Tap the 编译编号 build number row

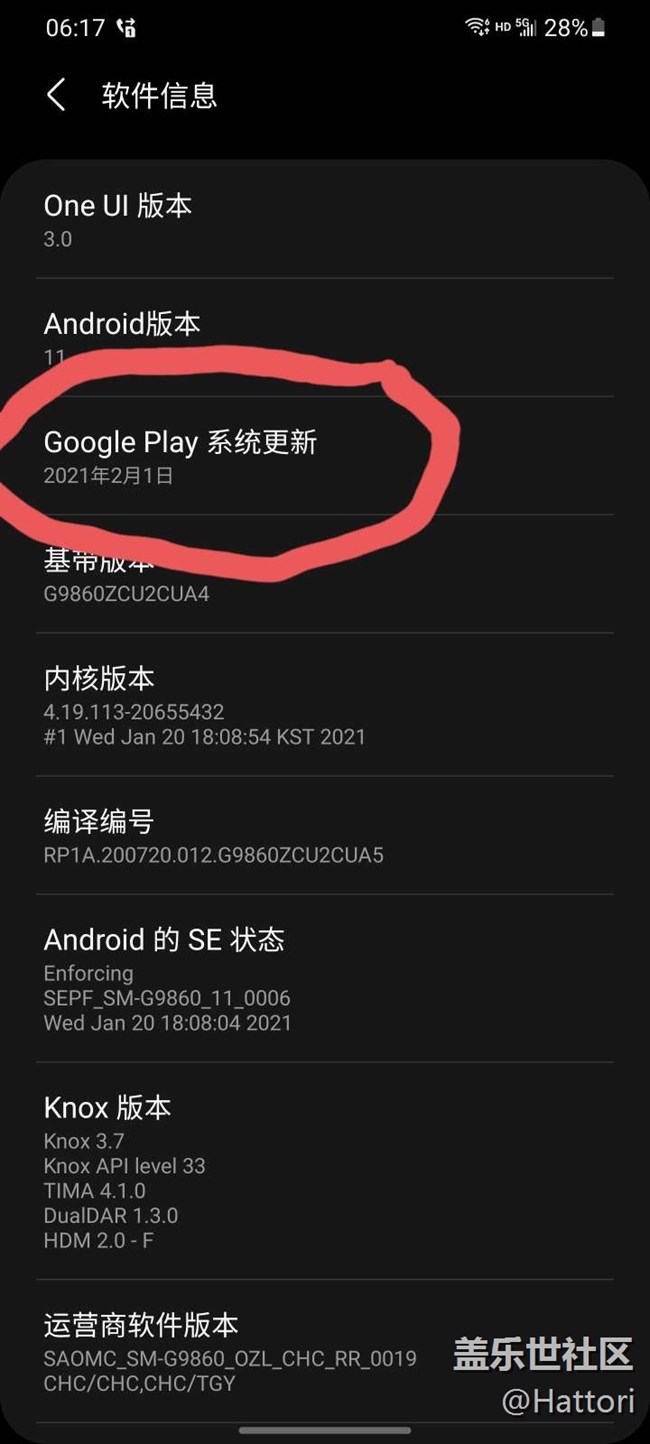pos(213,837)
